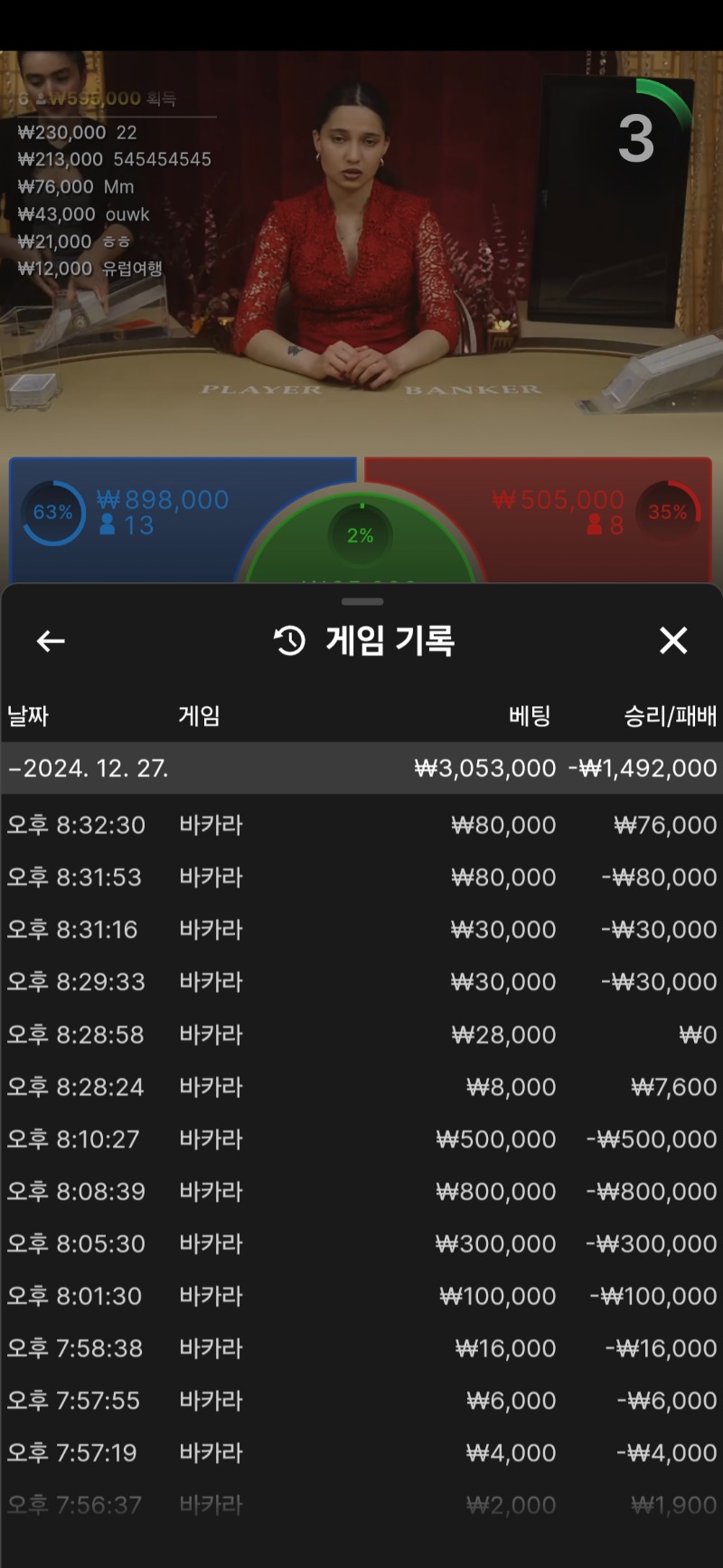This screenshot has height=1568, width=723.
Task: Open the 오후 8:28:58 바카라 record
Action: tap(361, 1034)
